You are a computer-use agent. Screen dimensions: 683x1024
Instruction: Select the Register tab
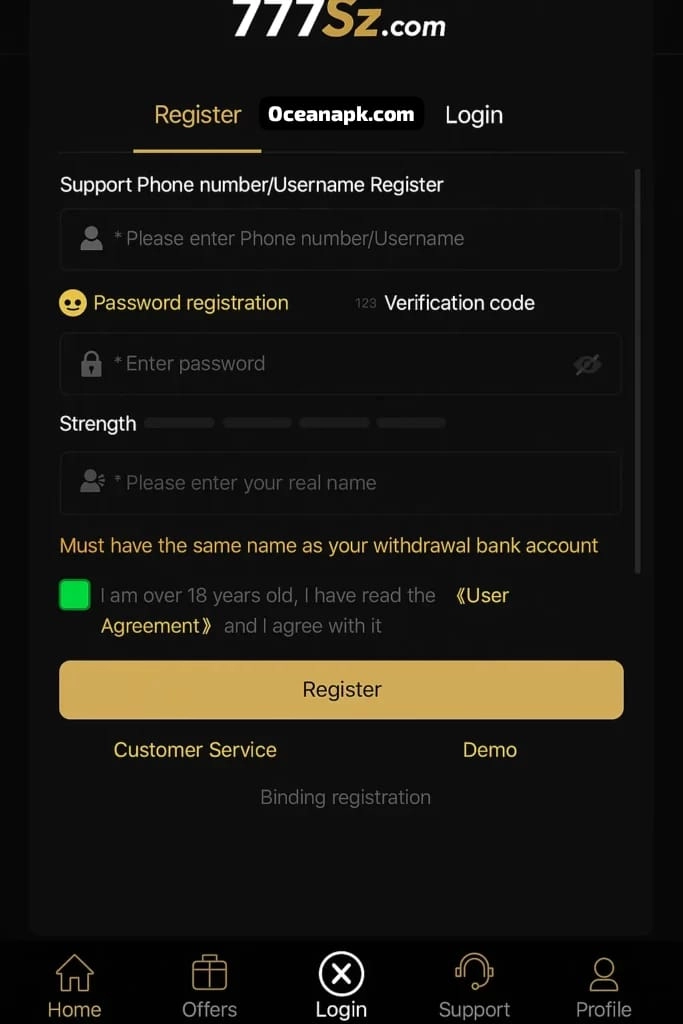(x=197, y=115)
